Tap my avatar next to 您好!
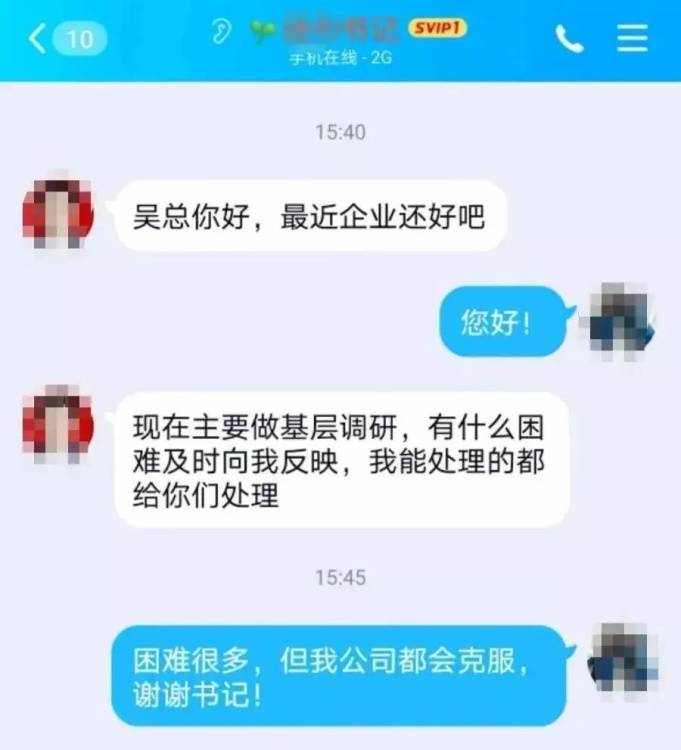 click(x=621, y=317)
